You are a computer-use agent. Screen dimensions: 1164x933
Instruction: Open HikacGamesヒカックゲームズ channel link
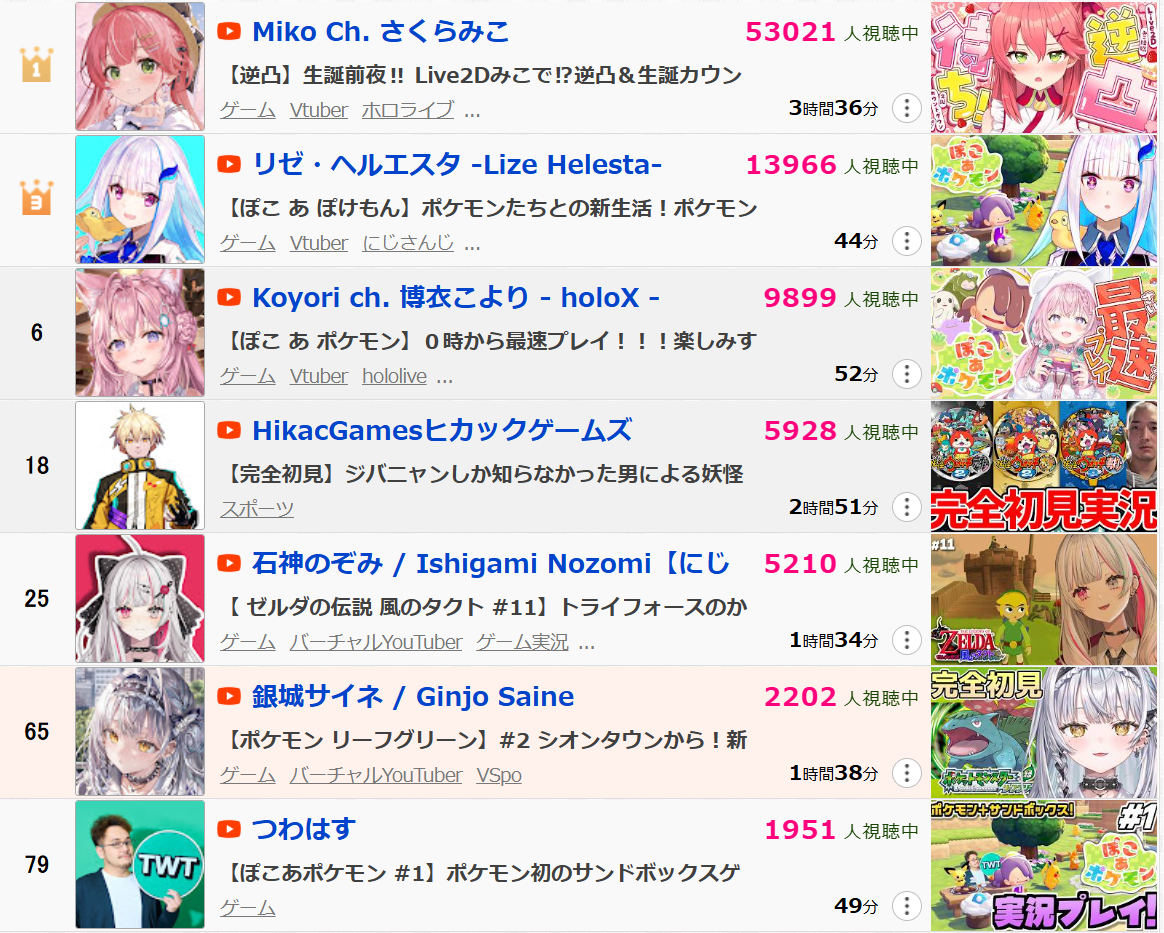[x=442, y=431]
